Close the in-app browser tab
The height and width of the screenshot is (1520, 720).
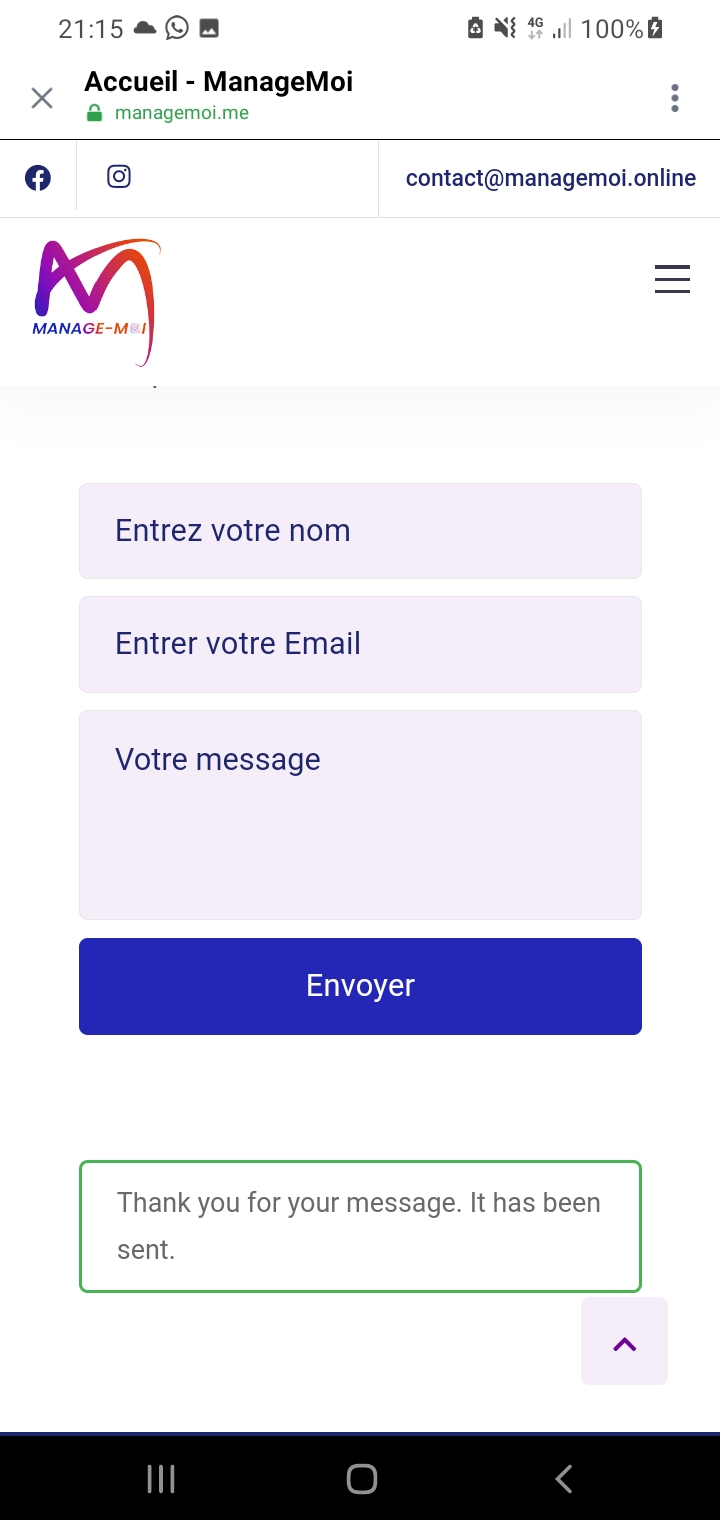click(x=42, y=98)
